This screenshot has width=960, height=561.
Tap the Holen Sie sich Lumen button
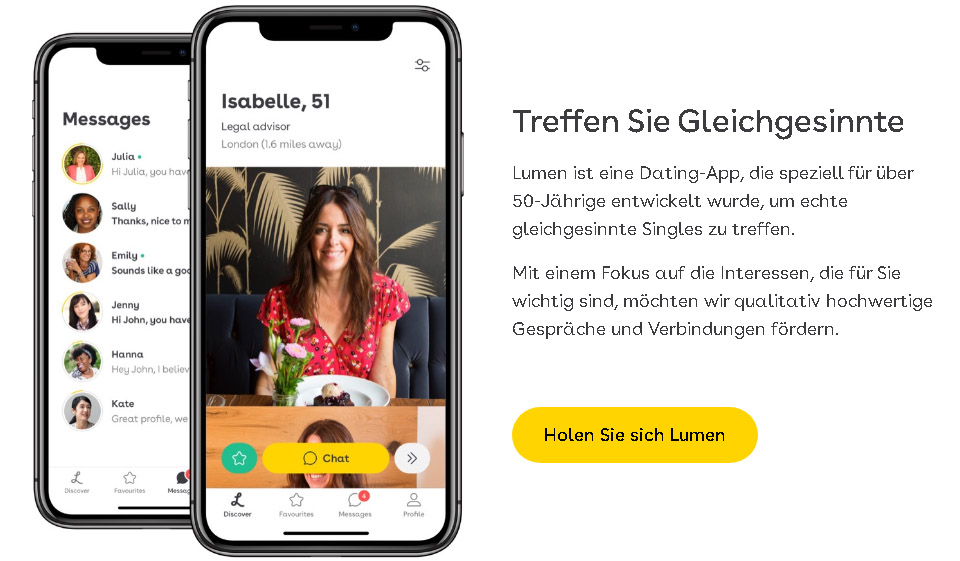tap(634, 435)
